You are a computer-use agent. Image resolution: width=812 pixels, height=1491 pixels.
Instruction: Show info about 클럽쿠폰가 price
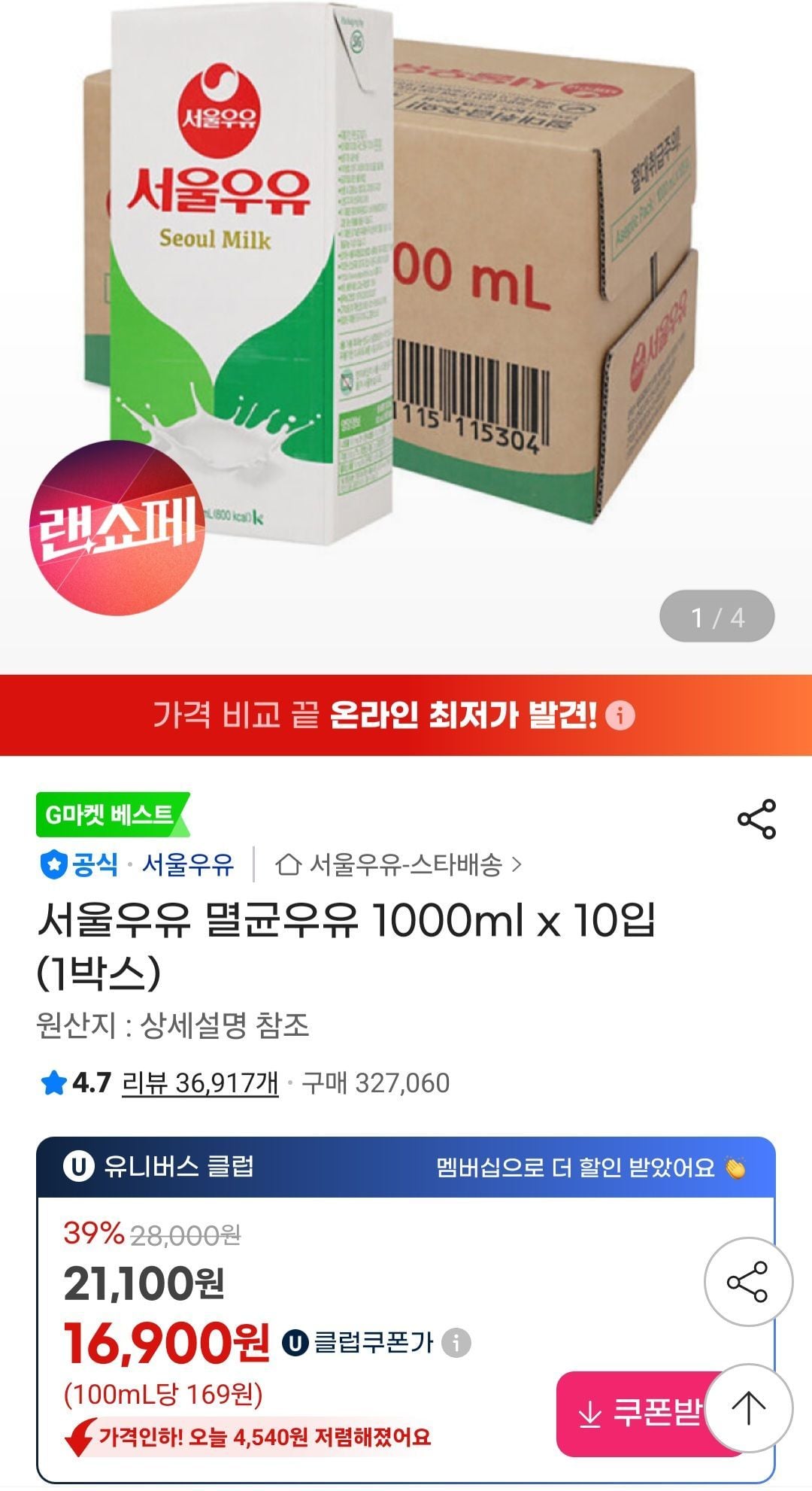point(456,1342)
